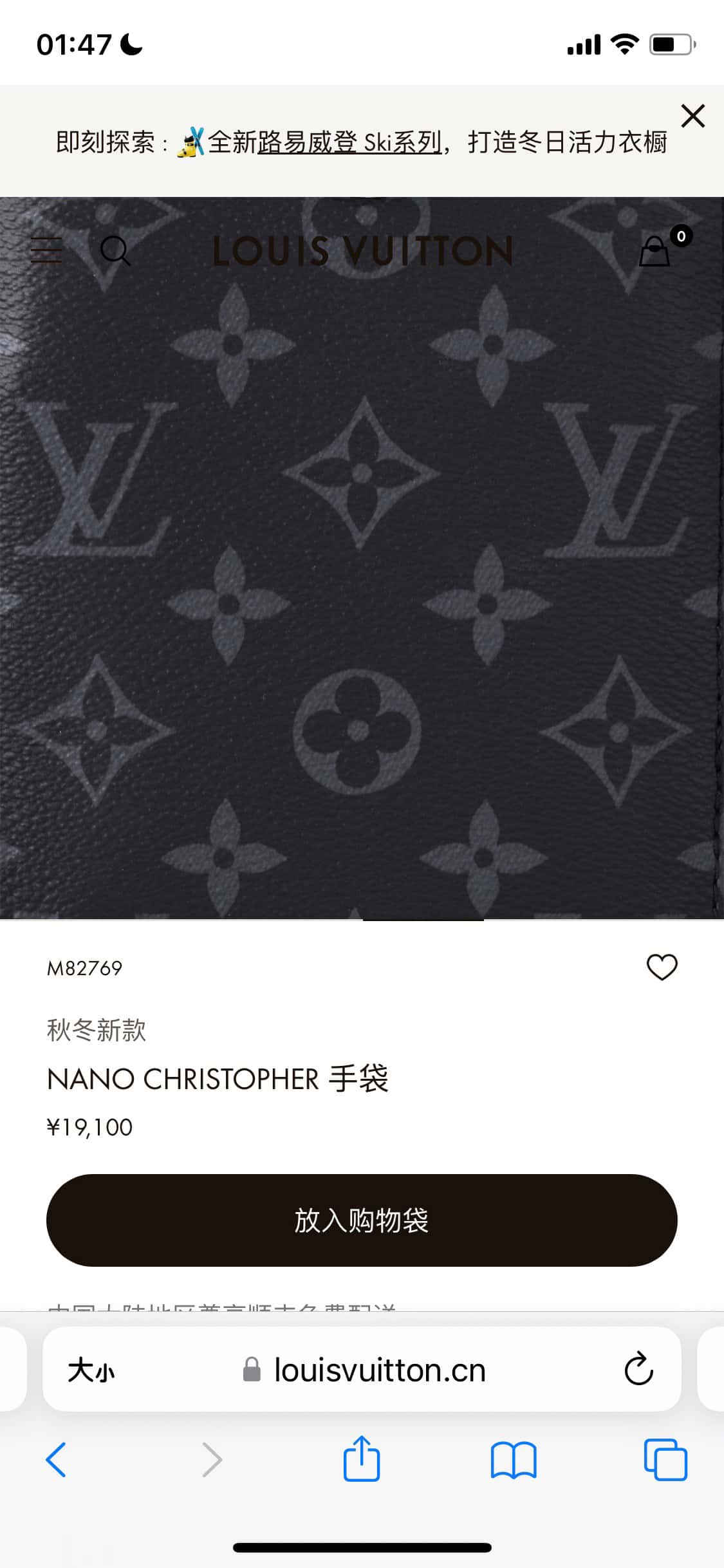Dismiss the Ski series promo banner
Viewport: 724px width, 1568px height.
[692, 117]
